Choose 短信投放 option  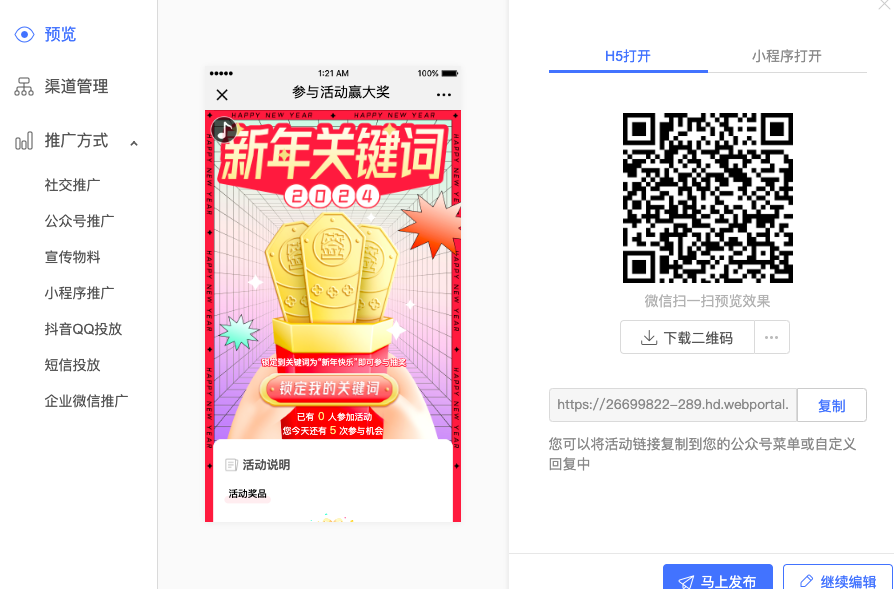click(72, 365)
